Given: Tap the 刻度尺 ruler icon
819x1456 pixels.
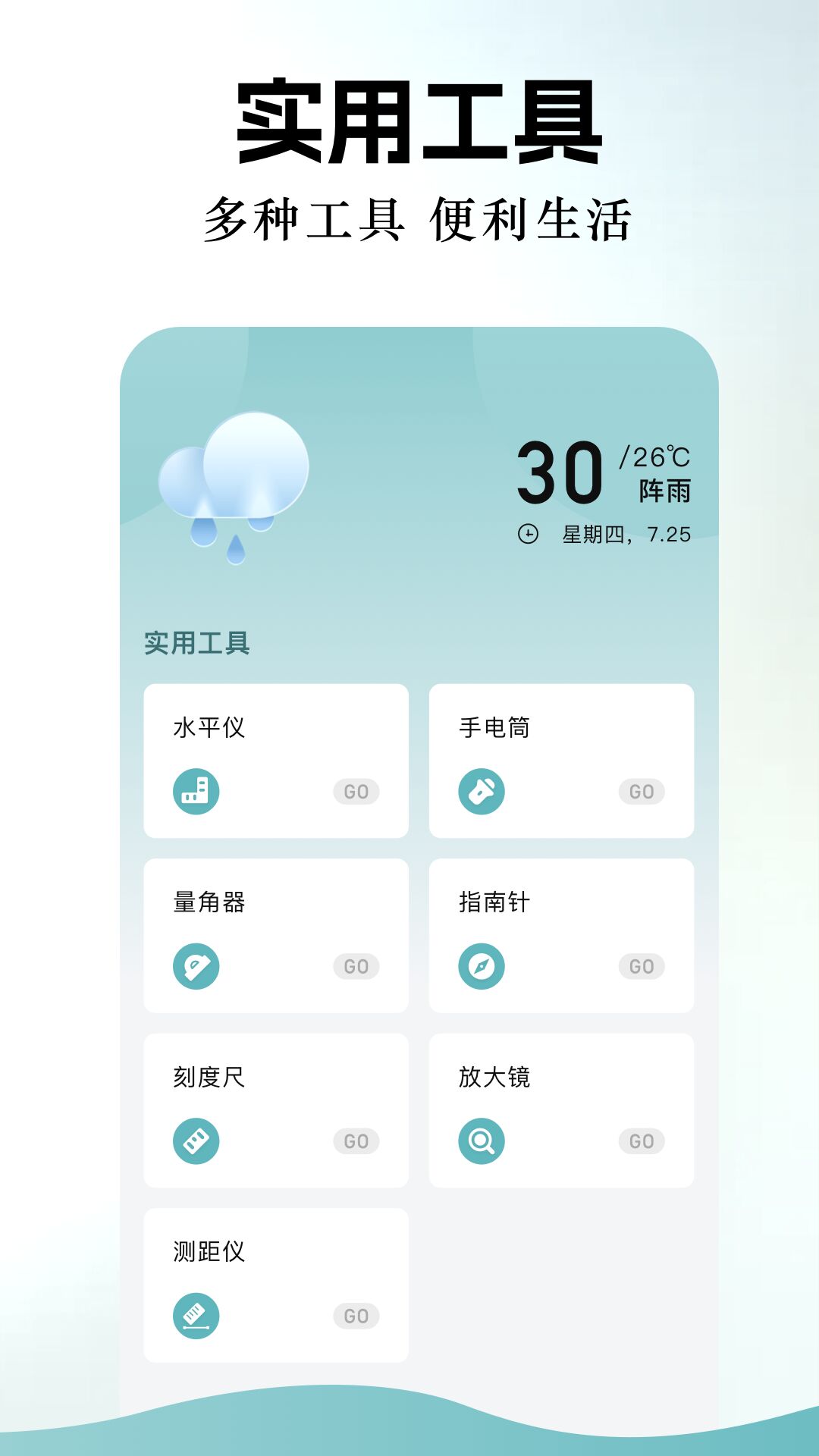Looking at the screenshot, I should (x=196, y=1141).
